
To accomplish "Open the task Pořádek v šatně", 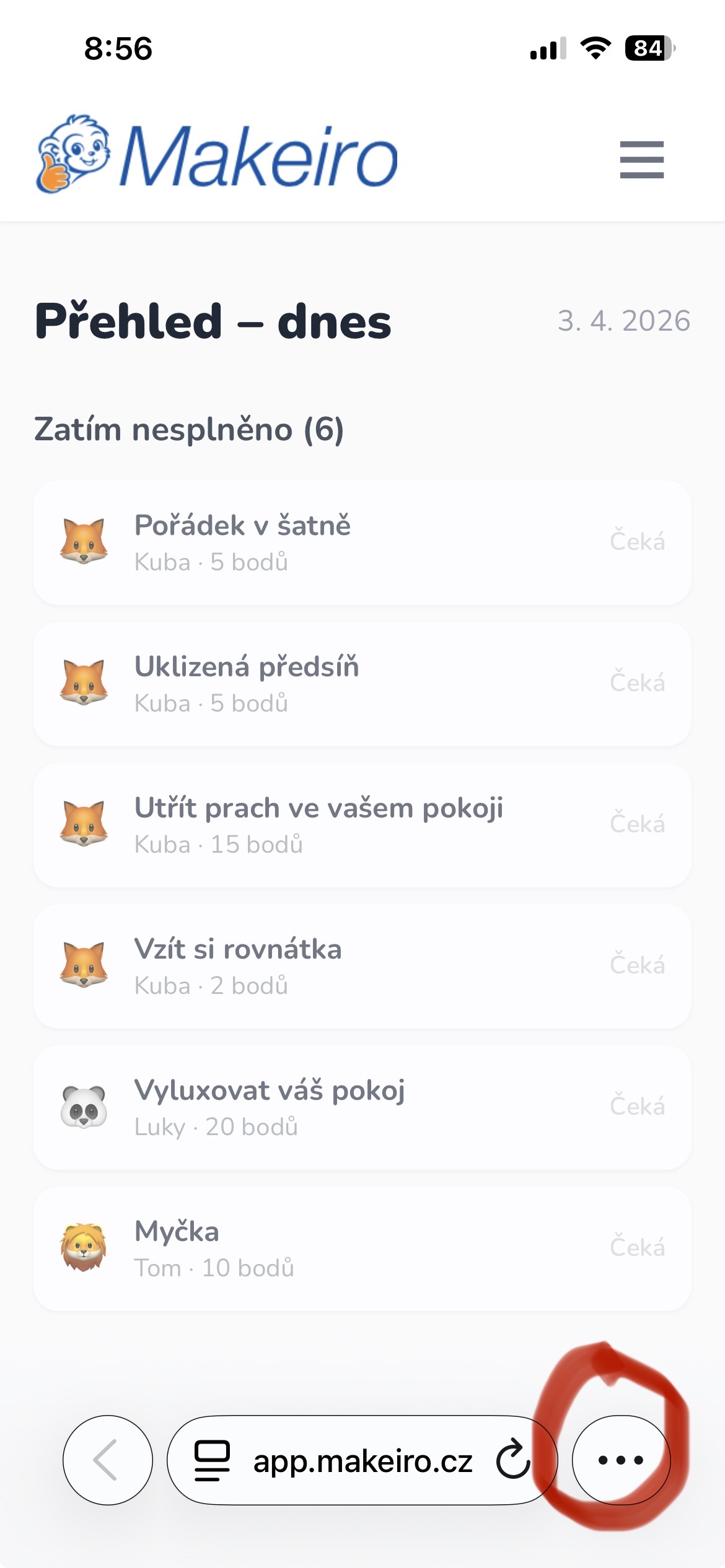I will [x=362, y=543].
